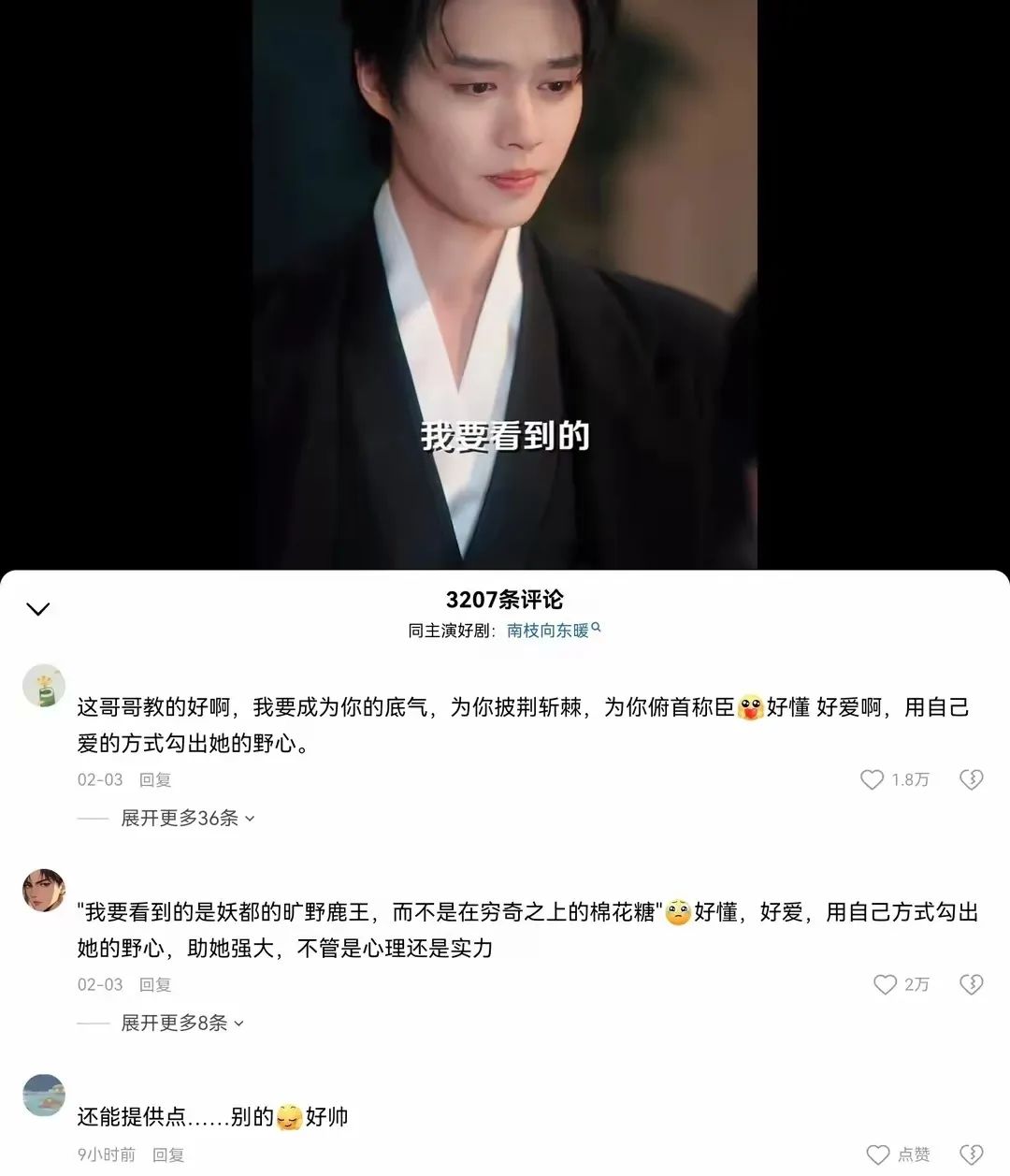Open avatar of 这哥哥教的好啊 commenter
This screenshot has width=1010, height=1176.
coord(44,686)
